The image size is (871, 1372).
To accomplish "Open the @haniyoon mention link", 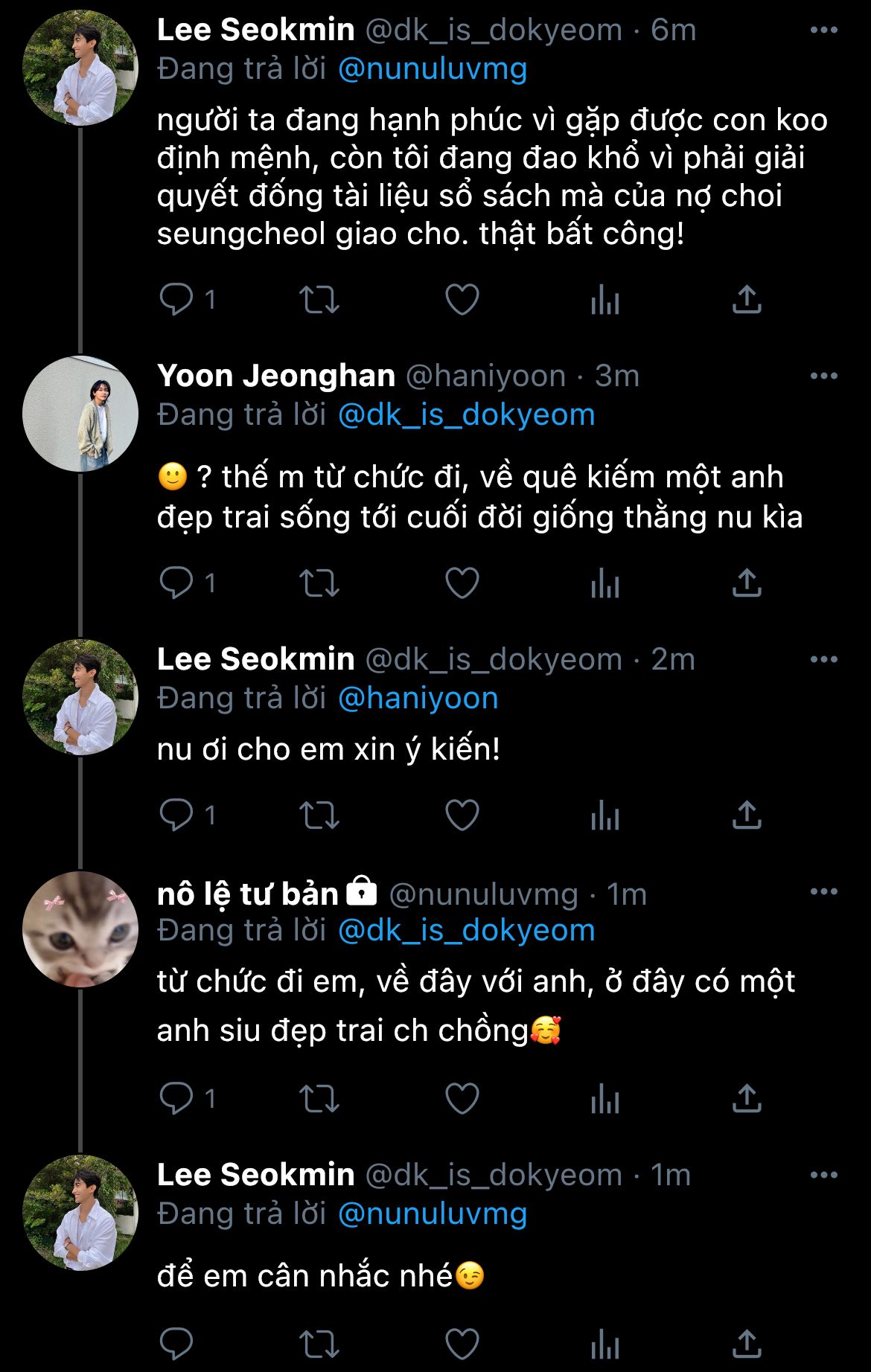I will (418, 699).
